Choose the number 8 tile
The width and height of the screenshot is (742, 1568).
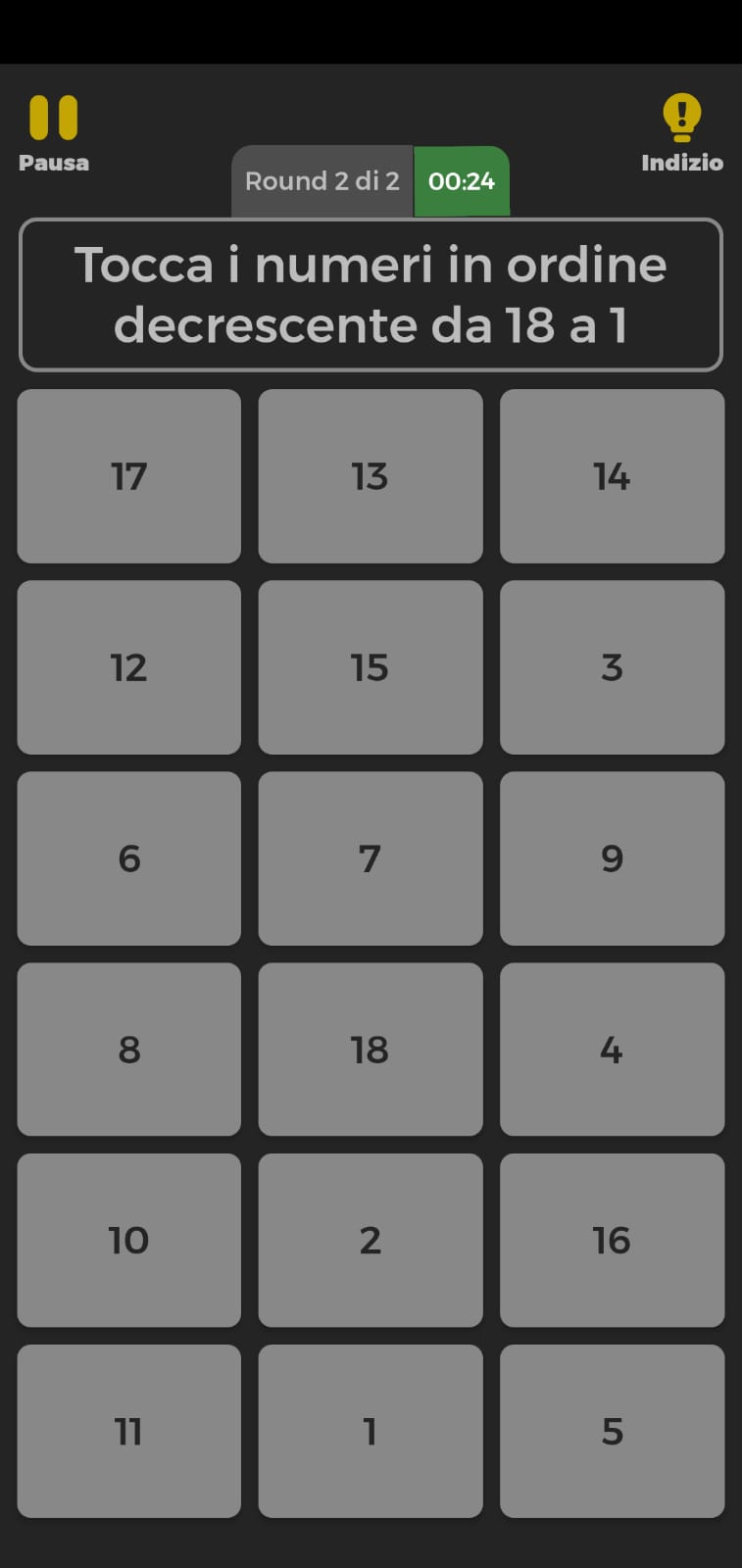(129, 1050)
